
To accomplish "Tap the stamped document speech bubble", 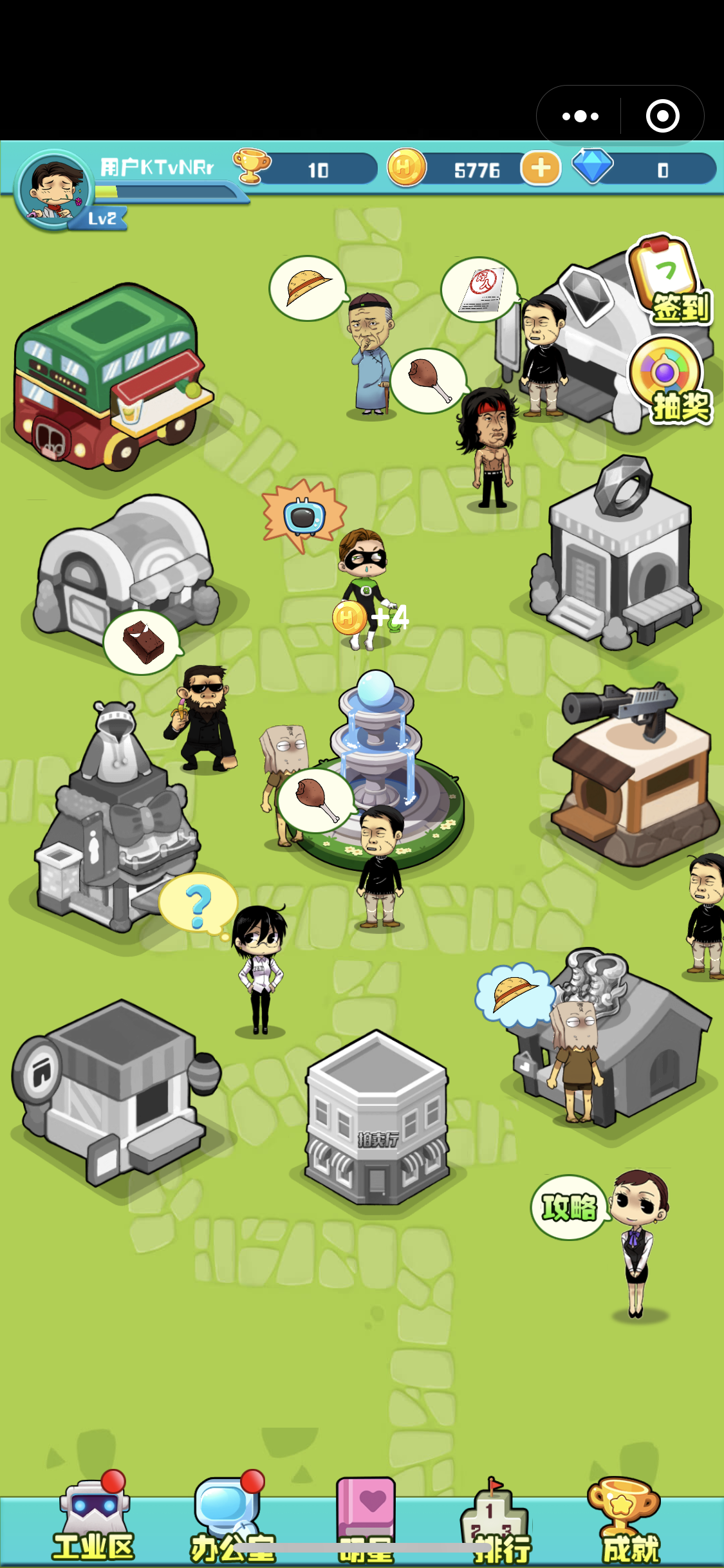I will (x=479, y=290).
